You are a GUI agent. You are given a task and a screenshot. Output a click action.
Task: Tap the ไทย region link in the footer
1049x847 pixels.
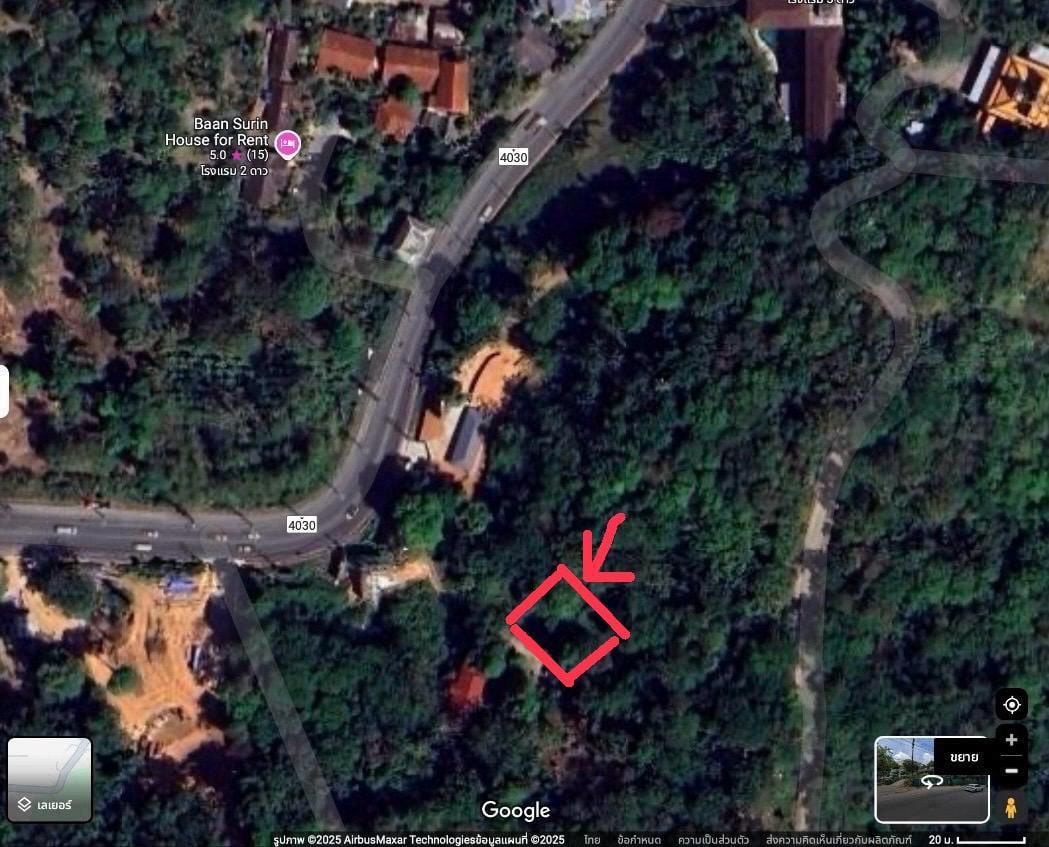pos(592,840)
